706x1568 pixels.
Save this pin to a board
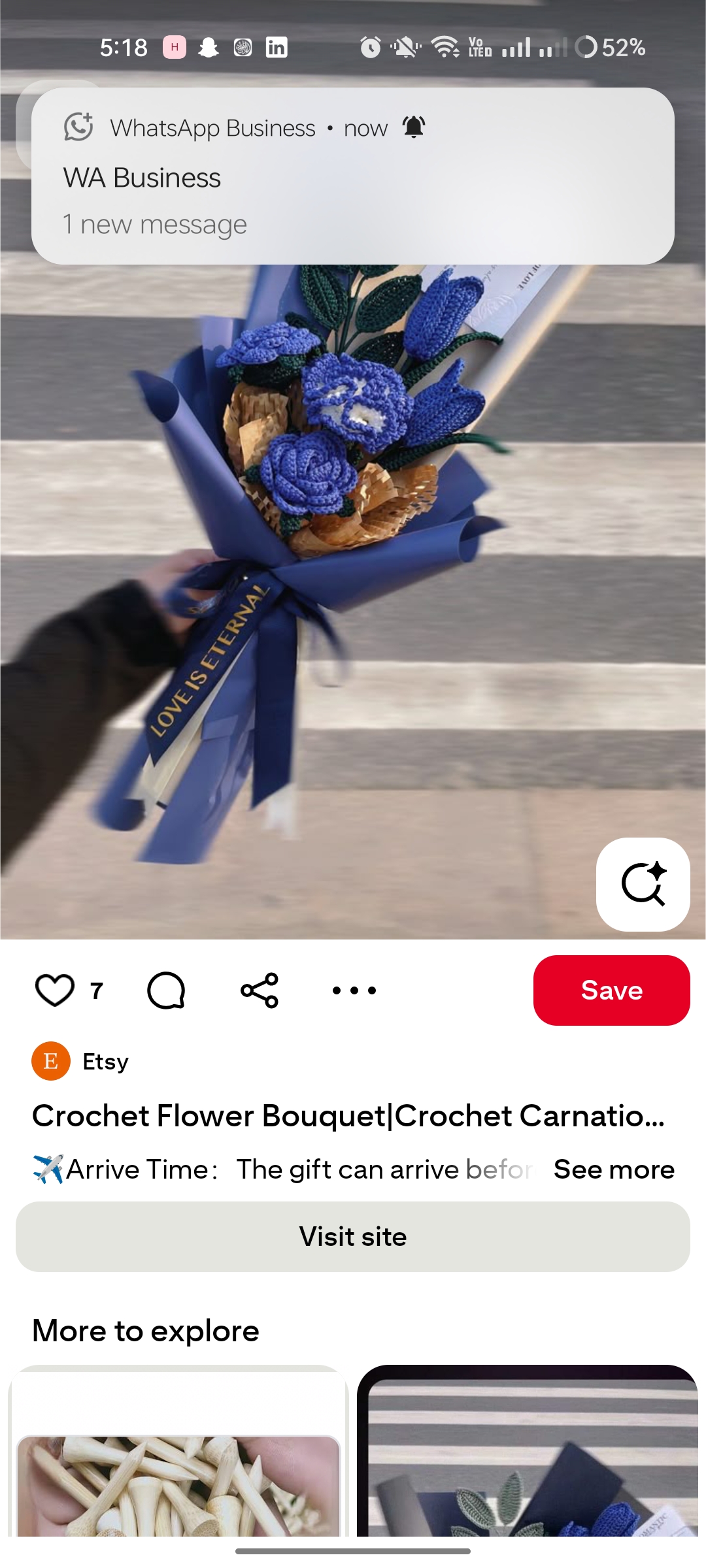pyautogui.click(x=611, y=990)
